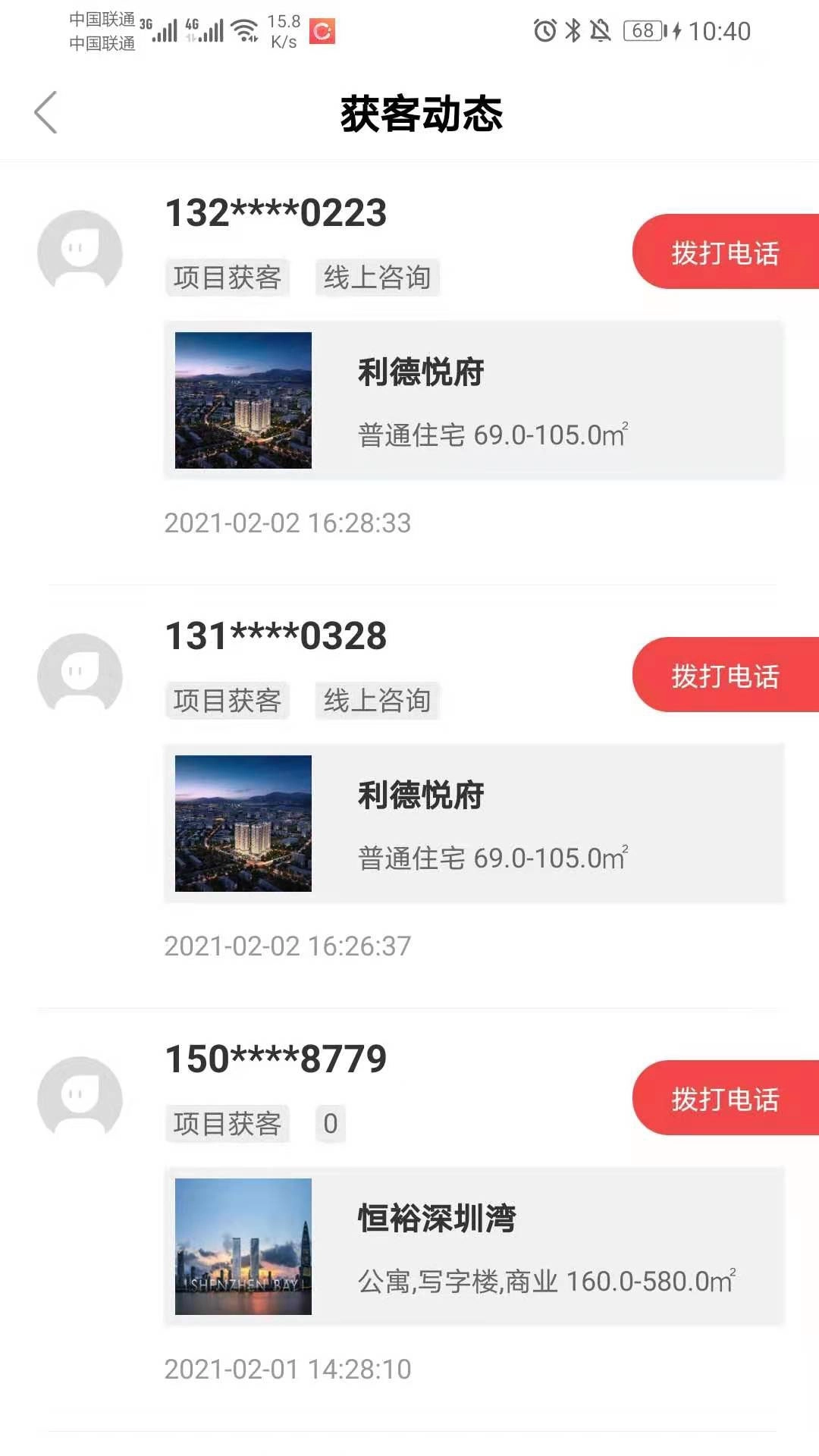Tap the red C app icon in status bar
This screenshot has height=1456, width=819.
pos(322,30)
